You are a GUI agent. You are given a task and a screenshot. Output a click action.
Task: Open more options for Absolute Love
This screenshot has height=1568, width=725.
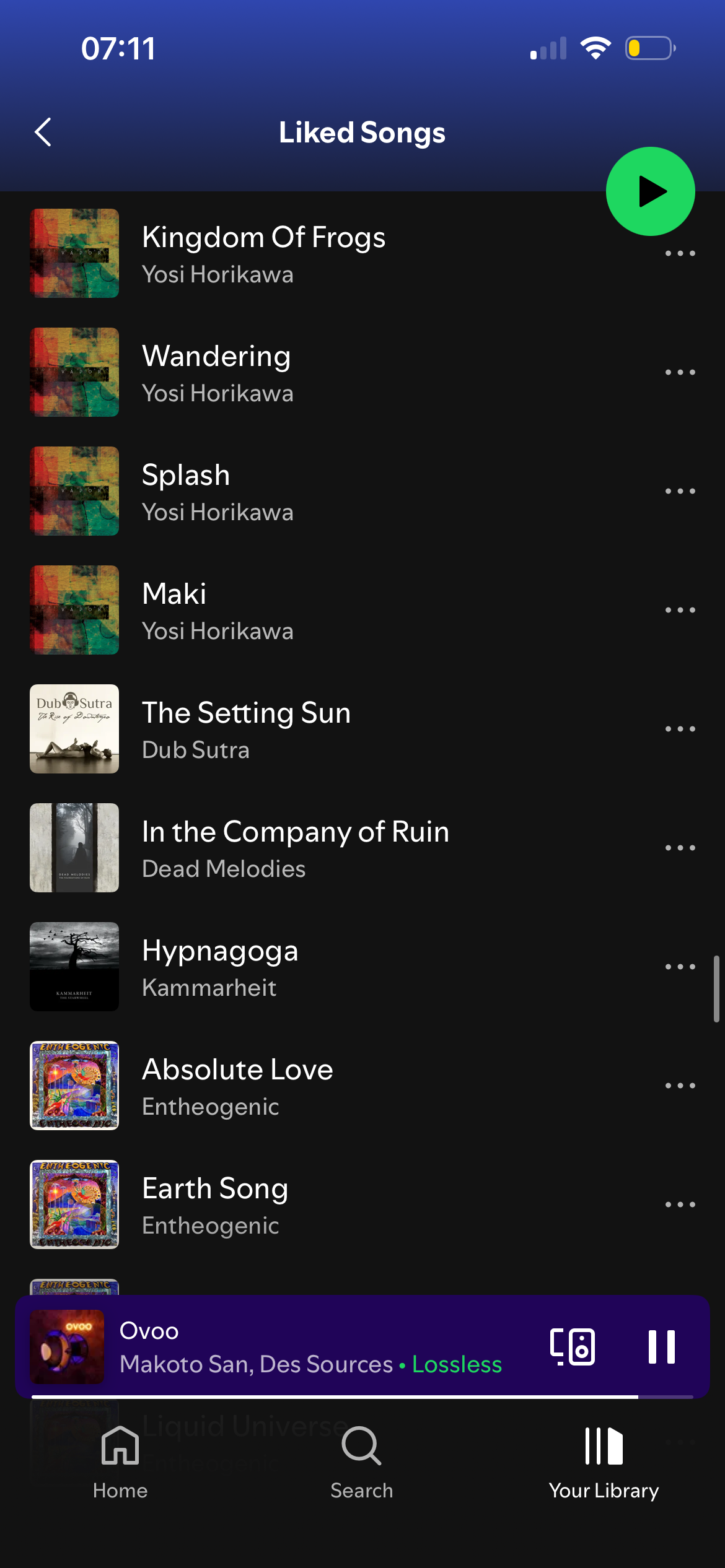tap(680, 1086)
